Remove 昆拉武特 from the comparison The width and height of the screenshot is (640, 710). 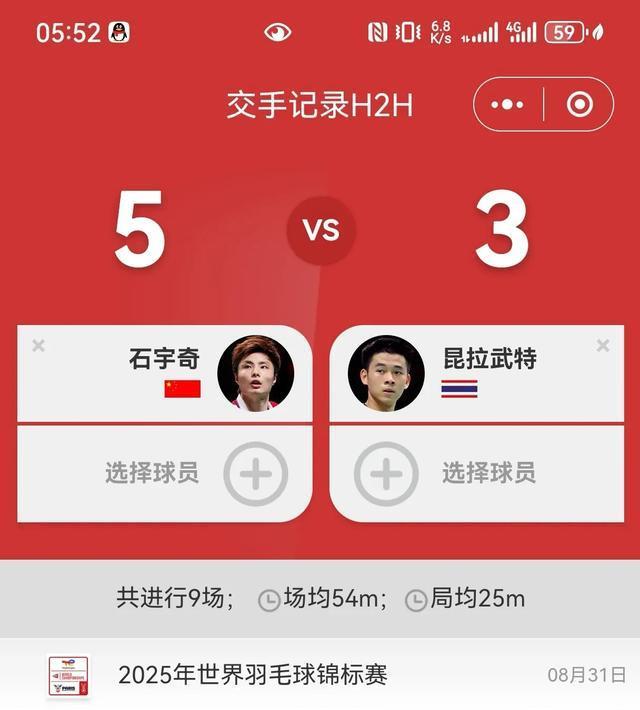click(602, 346)
